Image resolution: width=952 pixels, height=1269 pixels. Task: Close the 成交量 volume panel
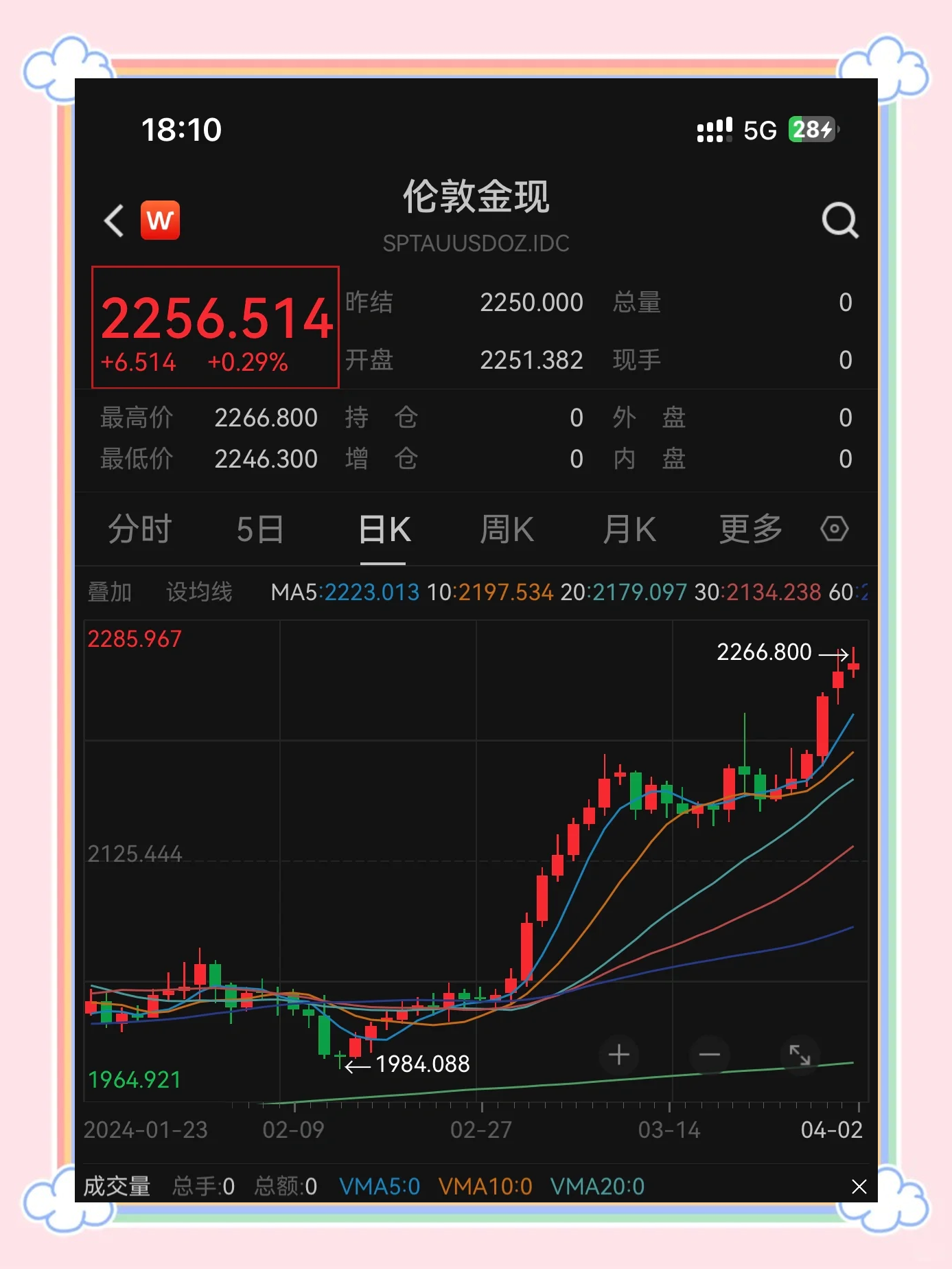tap(859, 1186)
